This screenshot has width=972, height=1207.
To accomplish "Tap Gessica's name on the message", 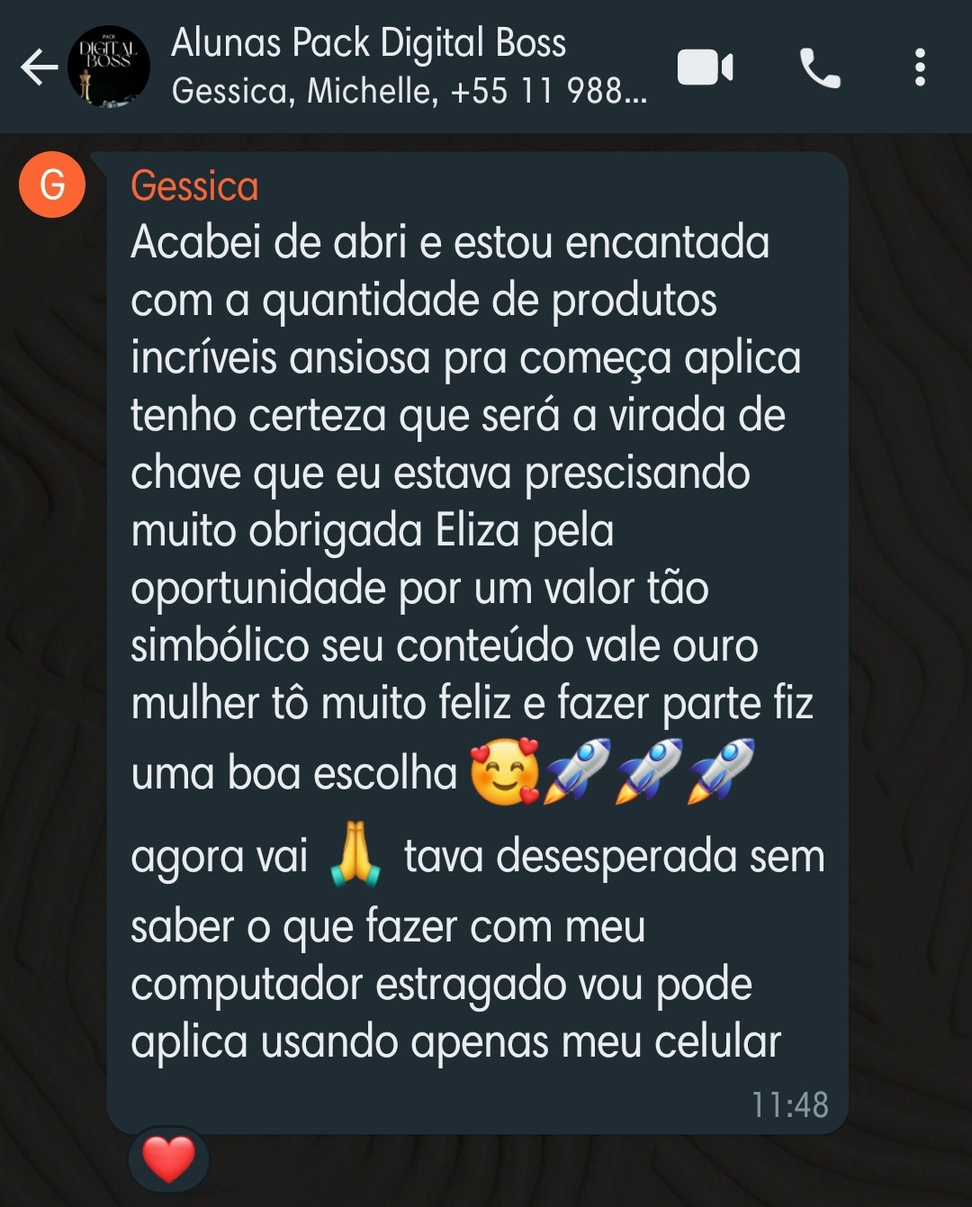I will pos(194,187).
